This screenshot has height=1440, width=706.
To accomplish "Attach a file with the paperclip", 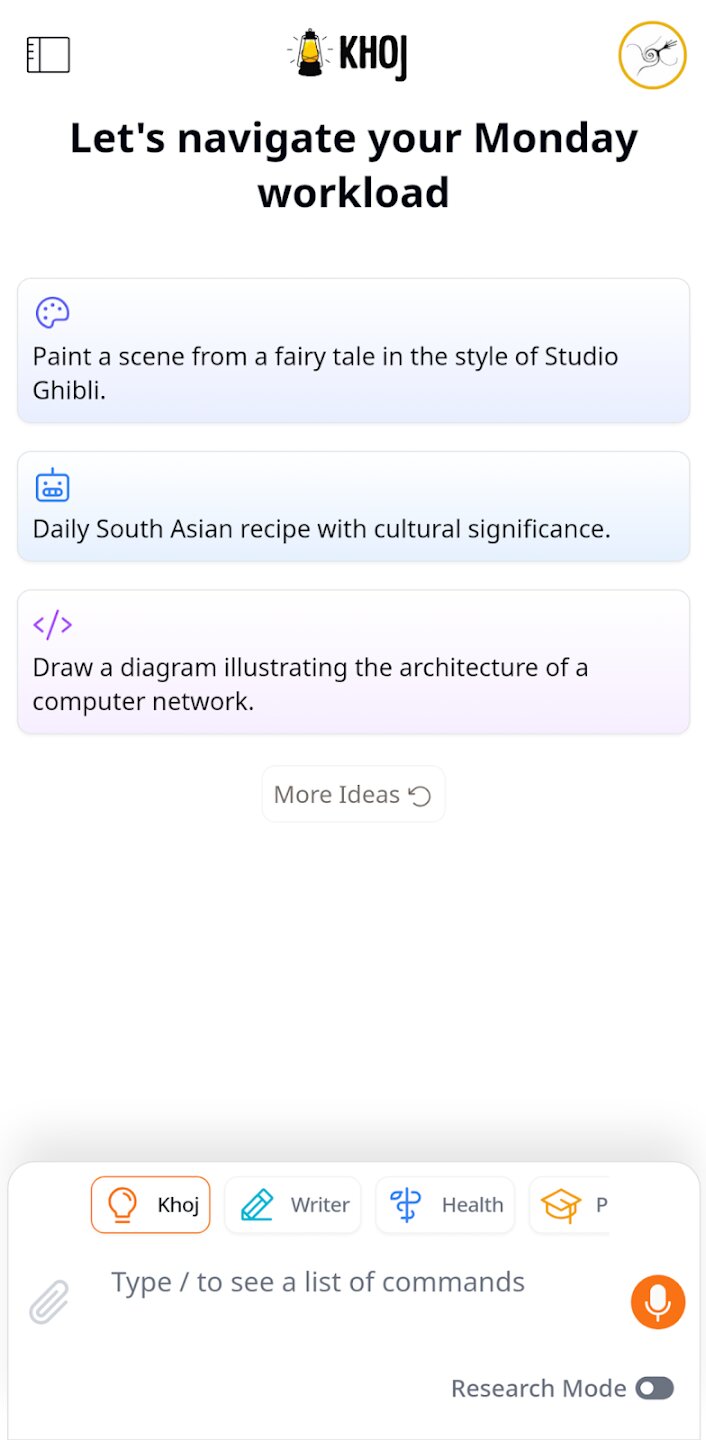I will 48,1302.
